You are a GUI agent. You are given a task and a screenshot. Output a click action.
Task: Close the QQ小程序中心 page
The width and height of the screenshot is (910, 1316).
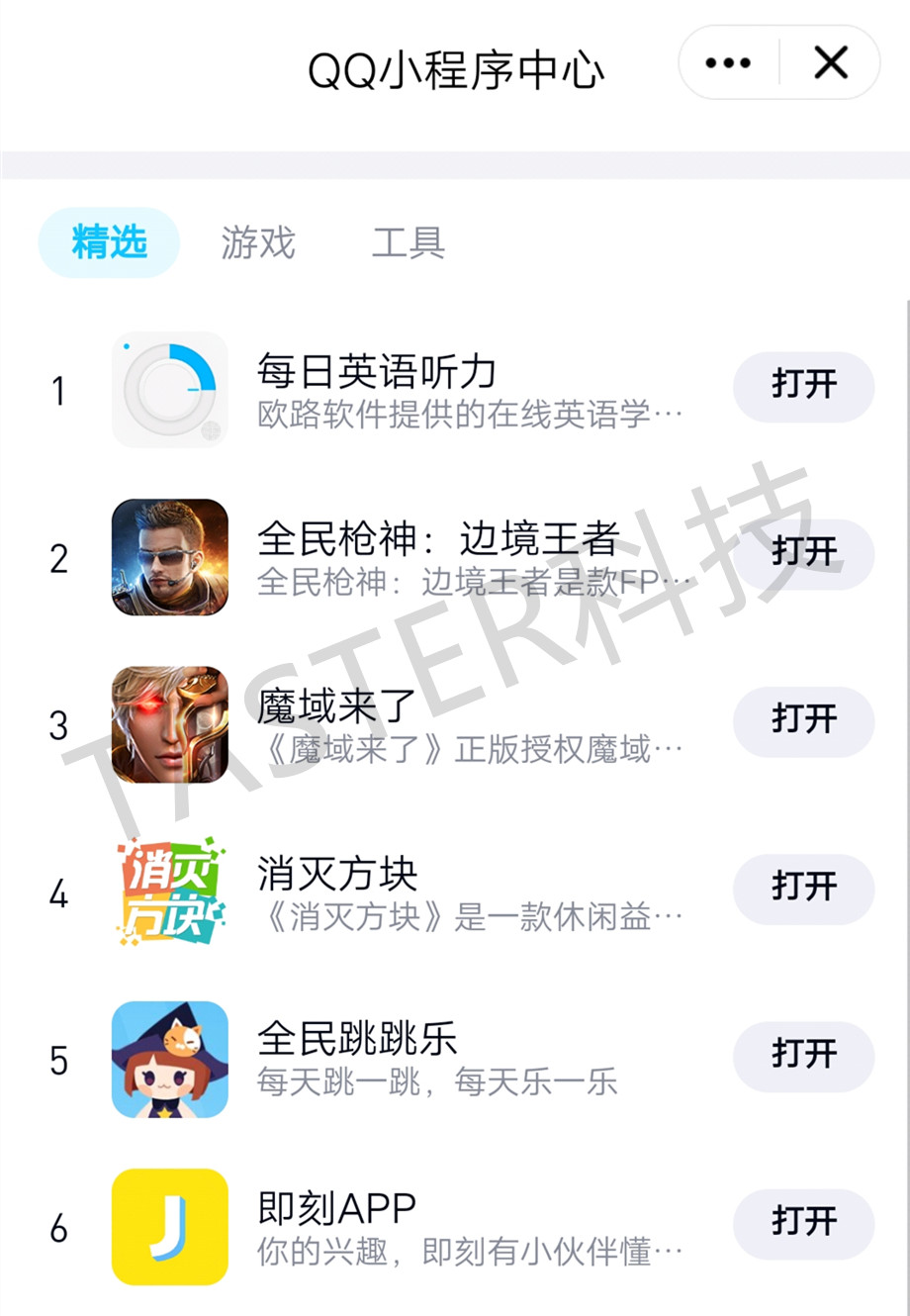click(829, 61)
